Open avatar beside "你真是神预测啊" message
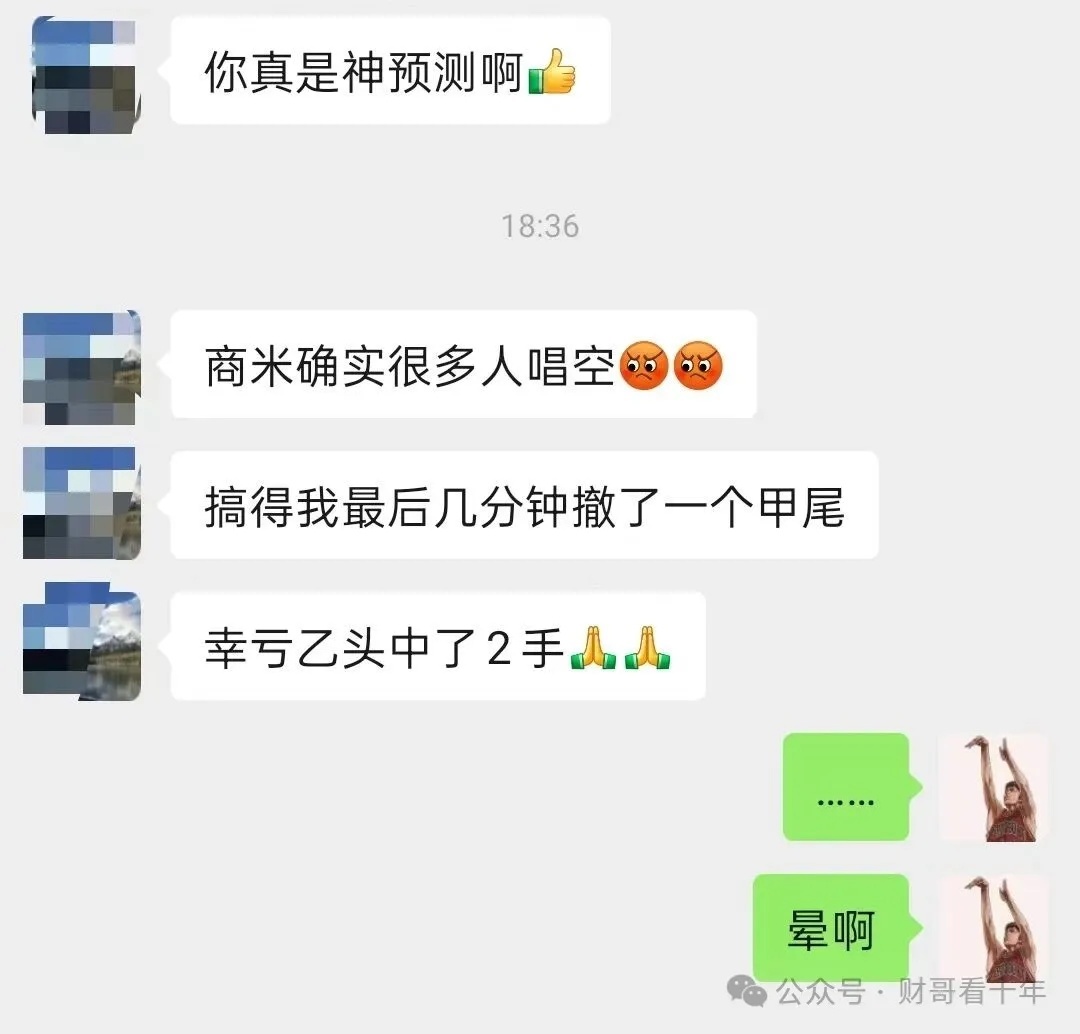This screenshot has height=1034, width=1080. (x=84, y=75)
